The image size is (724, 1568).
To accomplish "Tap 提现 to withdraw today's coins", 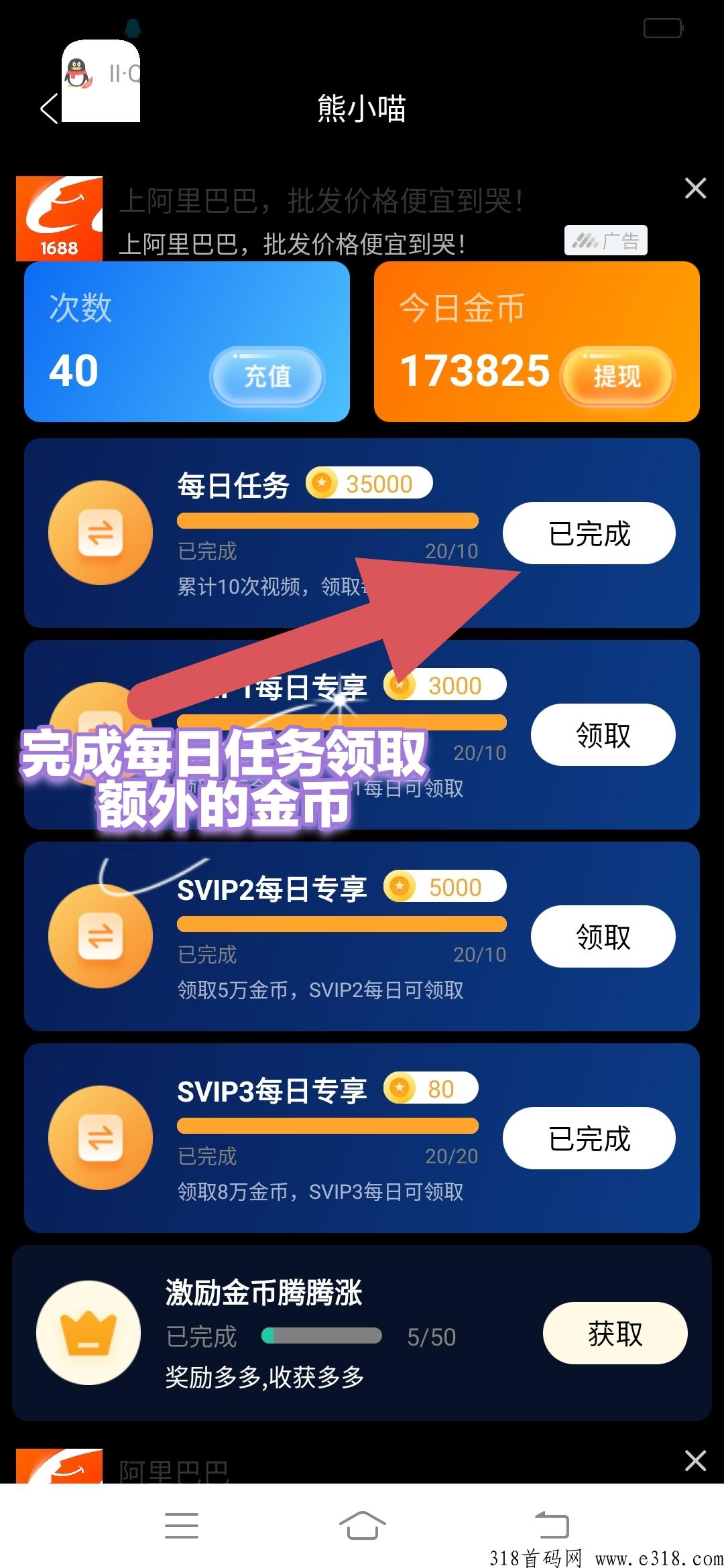I will [617, 377].
